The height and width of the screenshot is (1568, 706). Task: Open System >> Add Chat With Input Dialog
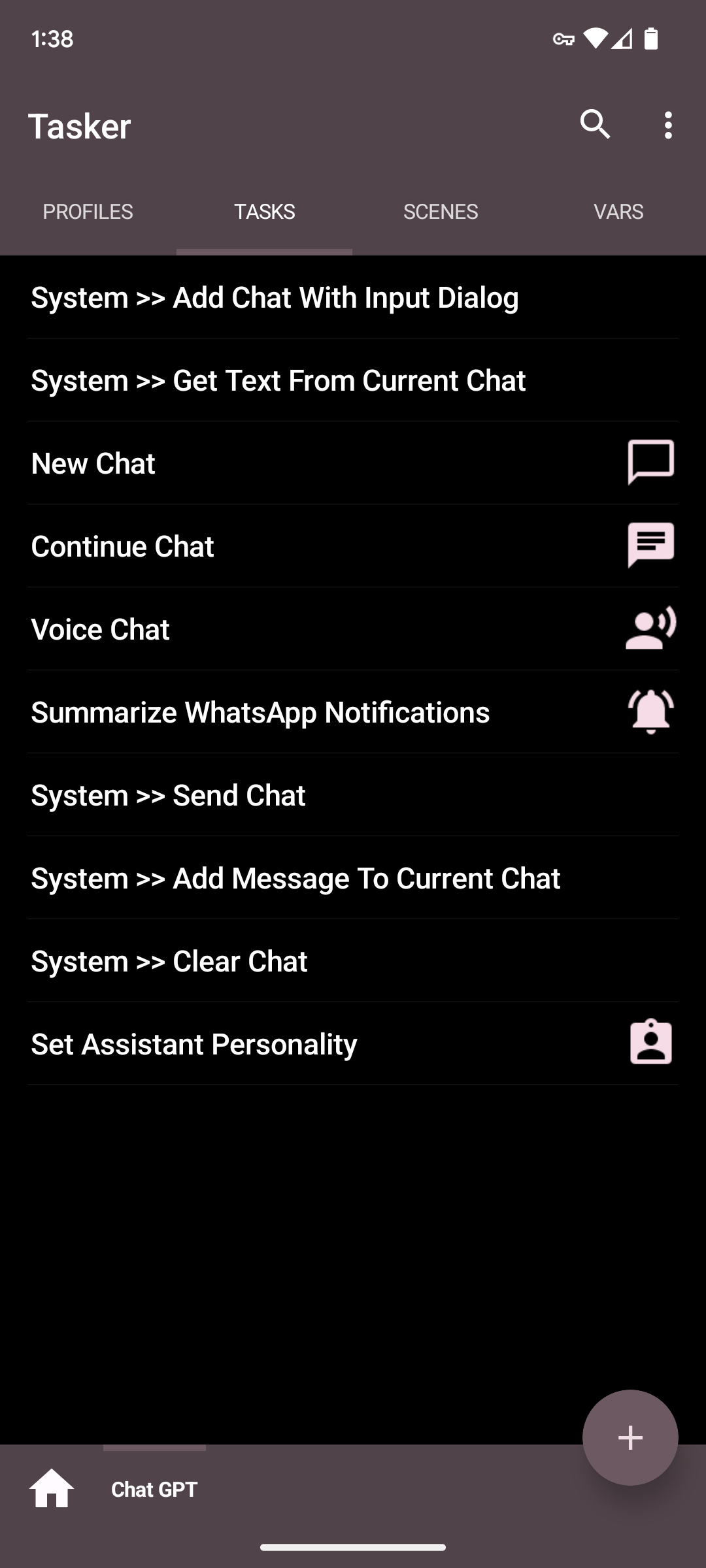[x=275, y=297]
